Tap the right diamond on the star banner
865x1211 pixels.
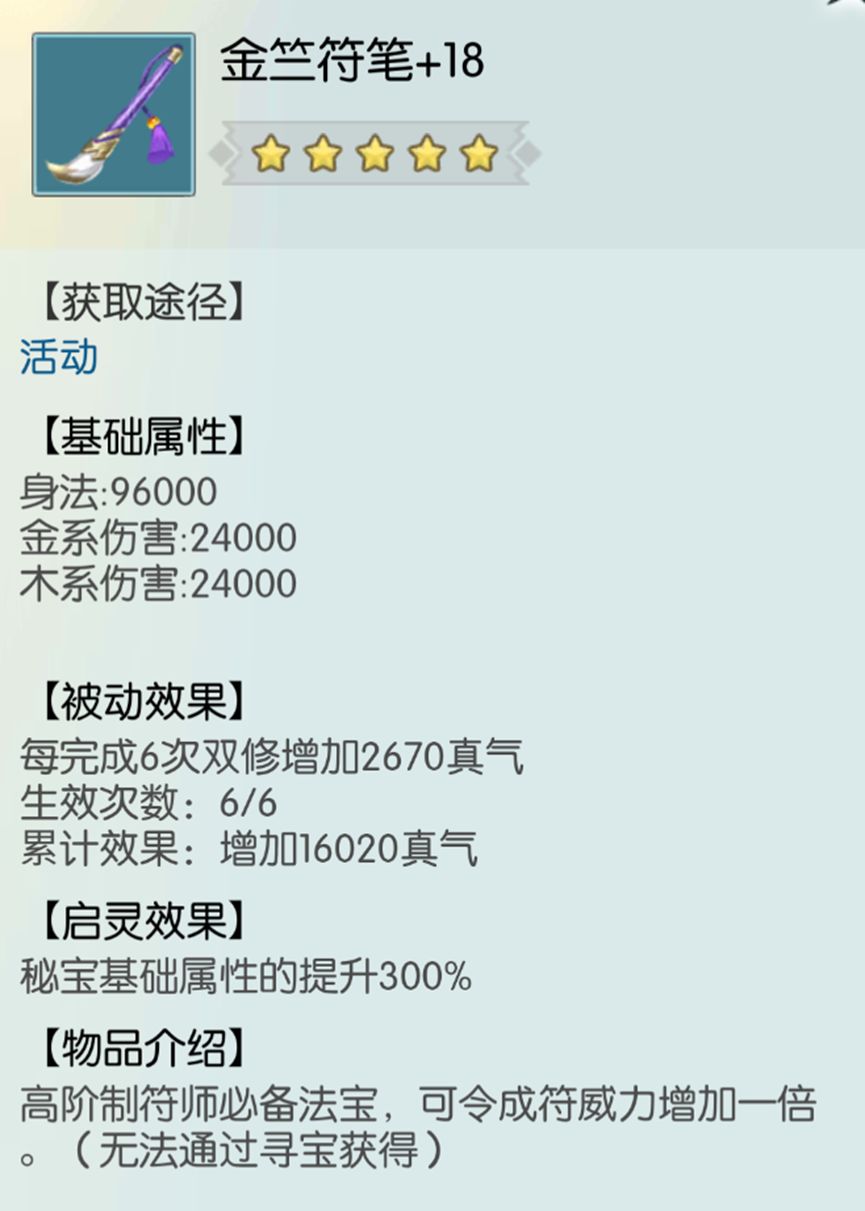point(528,152)
